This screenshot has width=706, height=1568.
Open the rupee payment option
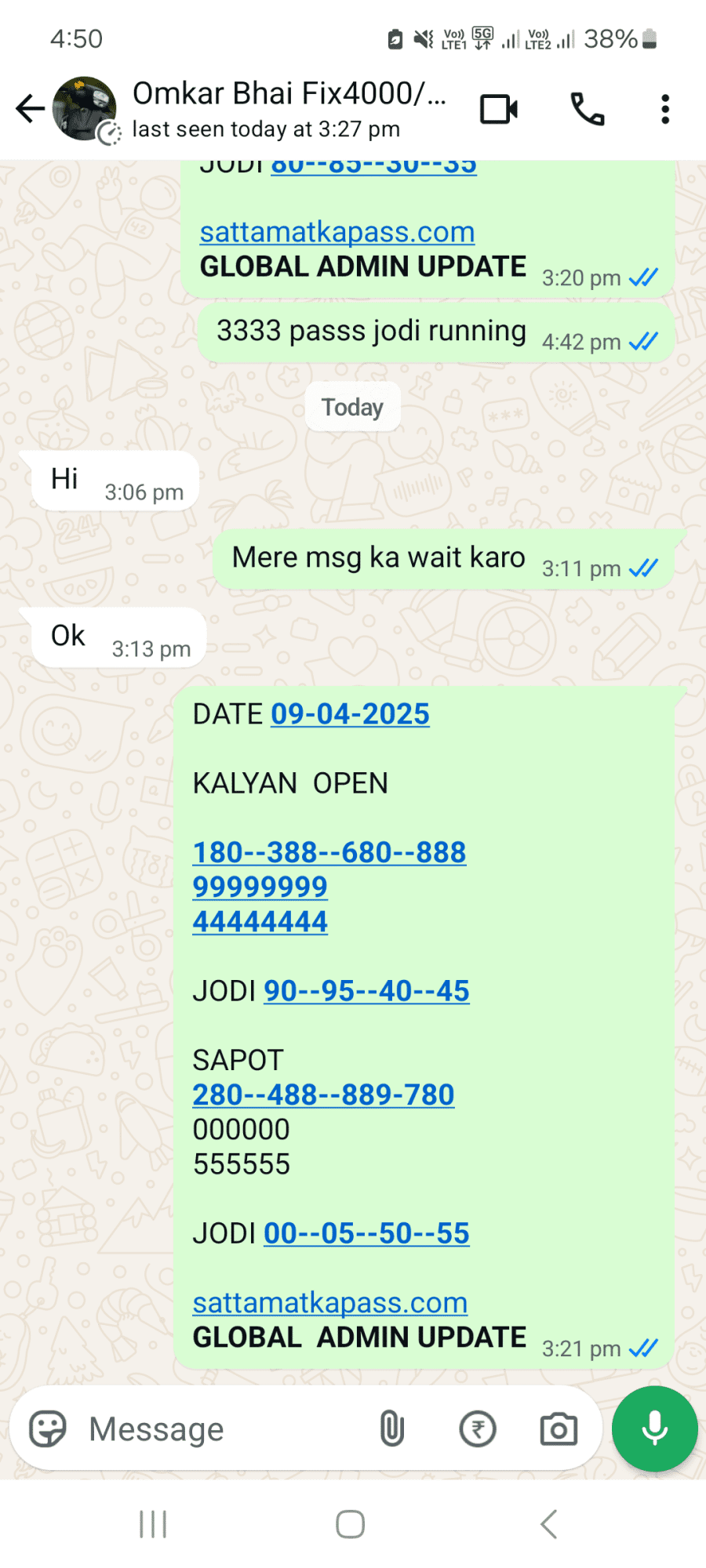478,1429
